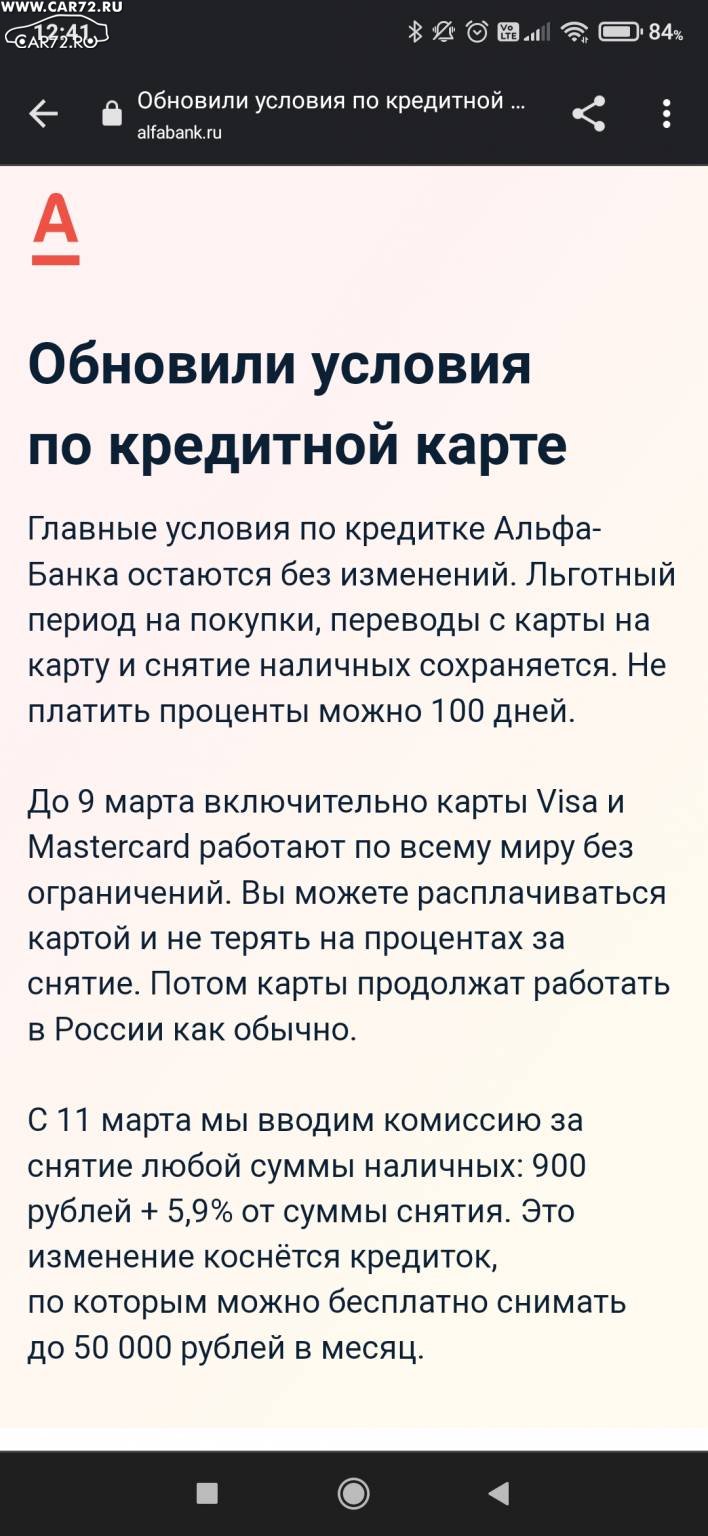The image size is (708, 1536).
Task: Tap the system back triangle button
Action: pyautogui.click(x=499, y=1494)
